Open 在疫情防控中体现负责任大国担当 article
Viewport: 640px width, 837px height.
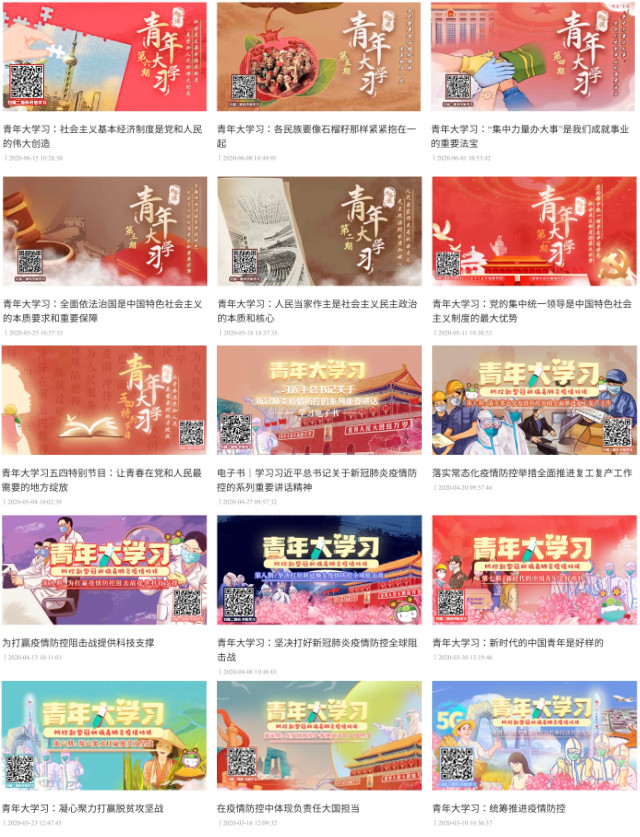click(288, 808)
